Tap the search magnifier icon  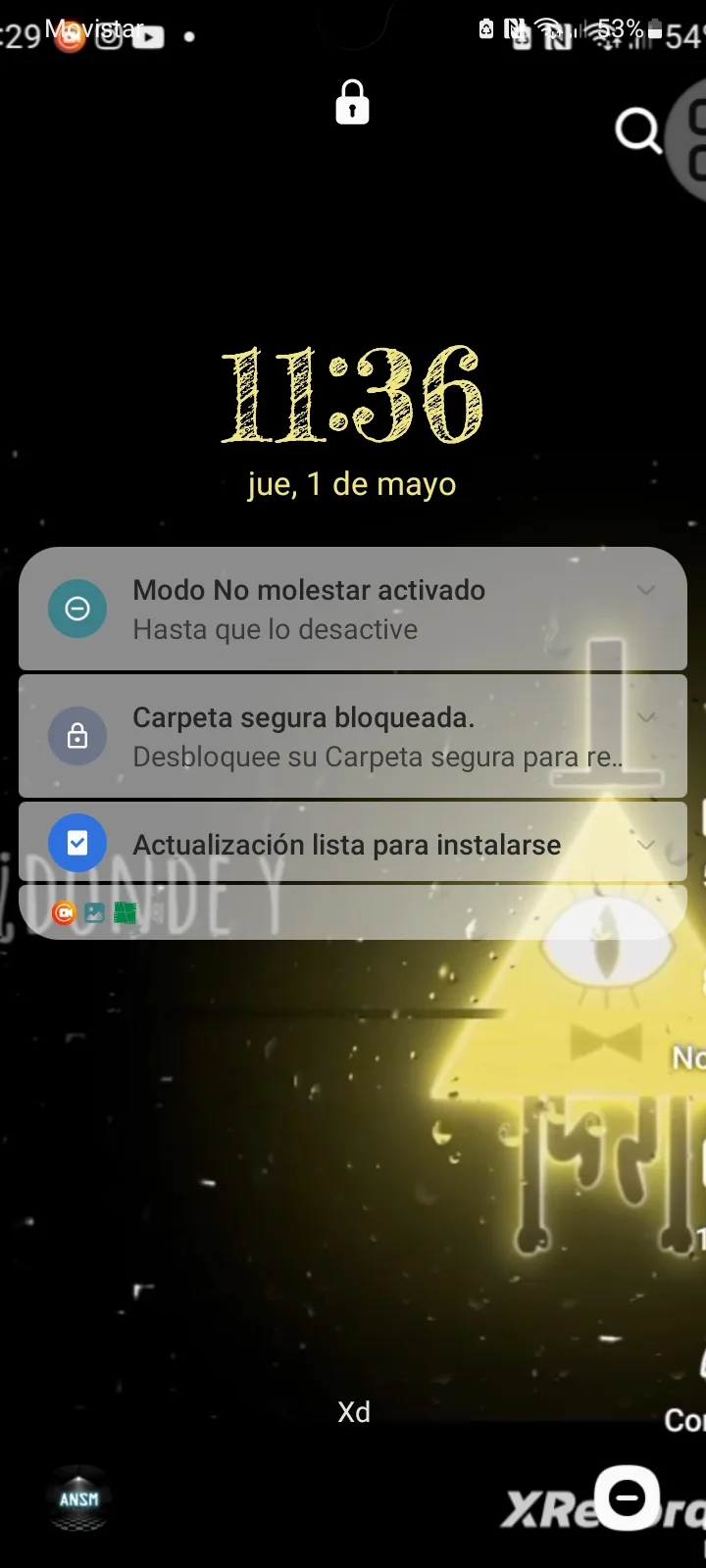[x=637, y=129]
